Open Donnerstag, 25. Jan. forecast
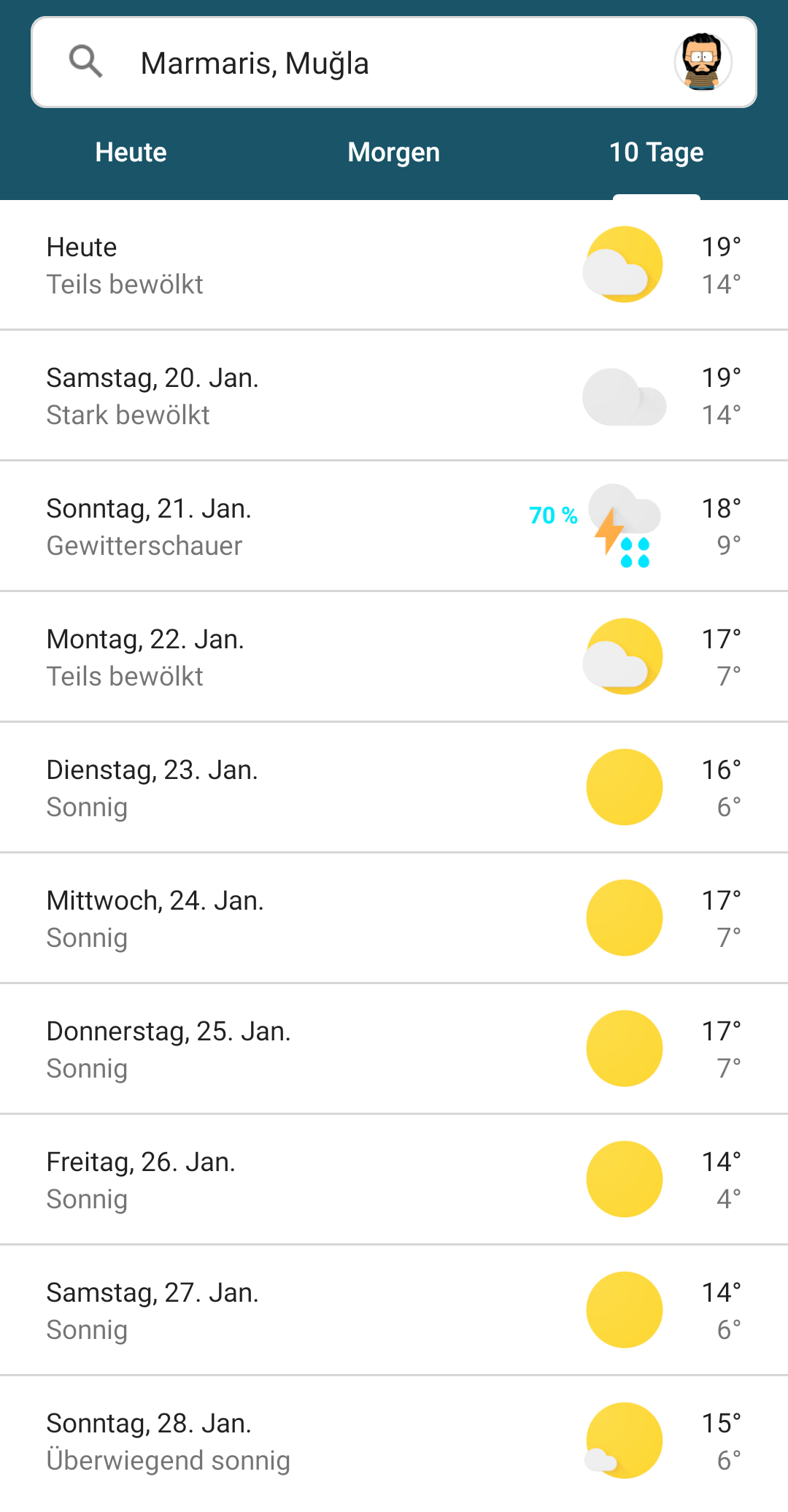The height and width of the screenshot is (1512, 788). click(394, 1049)
